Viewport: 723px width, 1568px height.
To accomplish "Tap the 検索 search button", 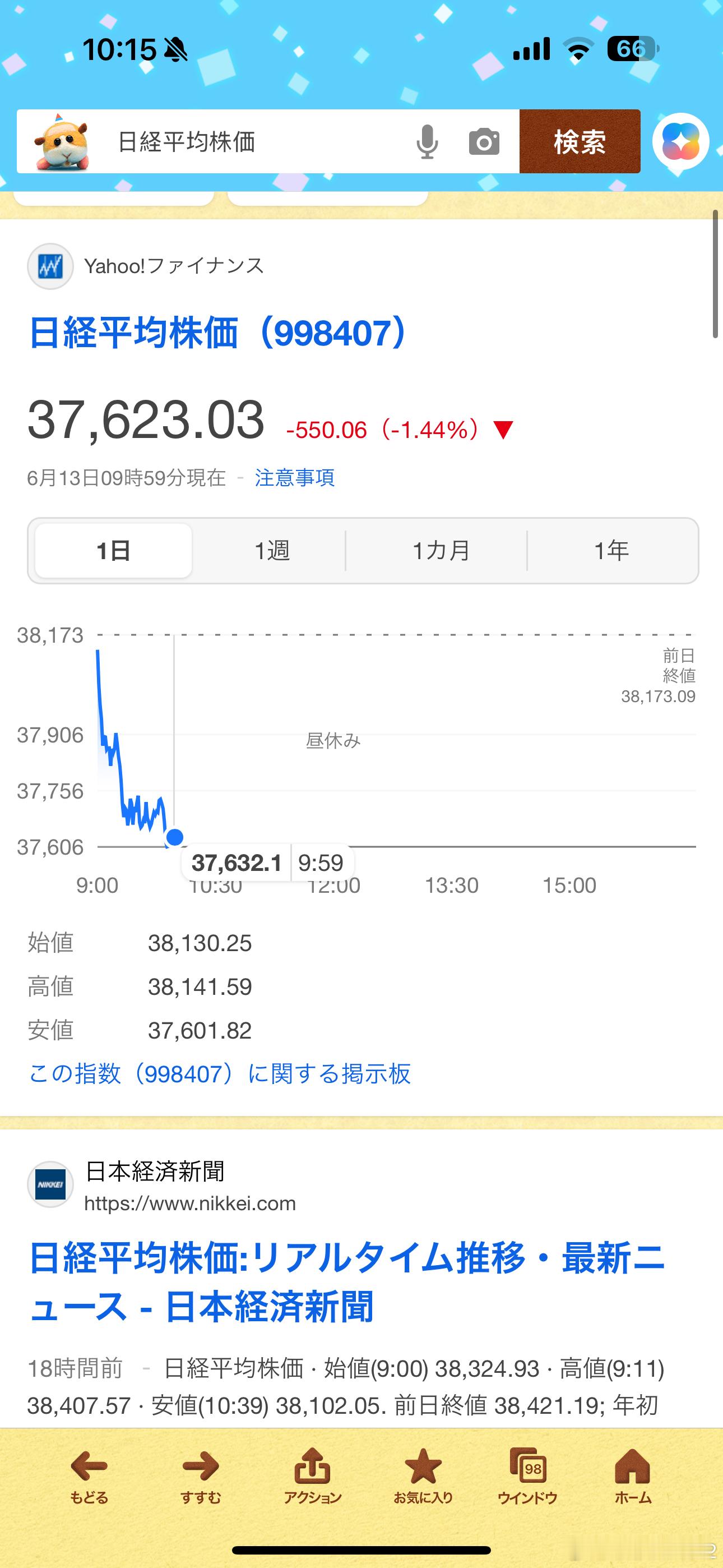I will [580, 142].
